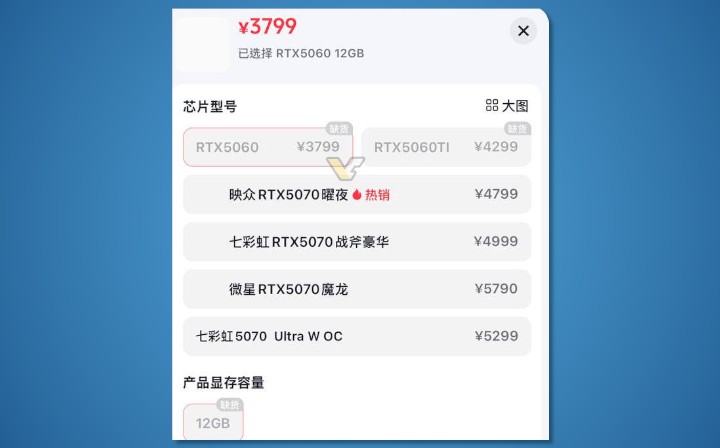The image size is (720, 448).
Task: Select 七彩虹5070 Ultra W OC
Action: pos(357,336)
